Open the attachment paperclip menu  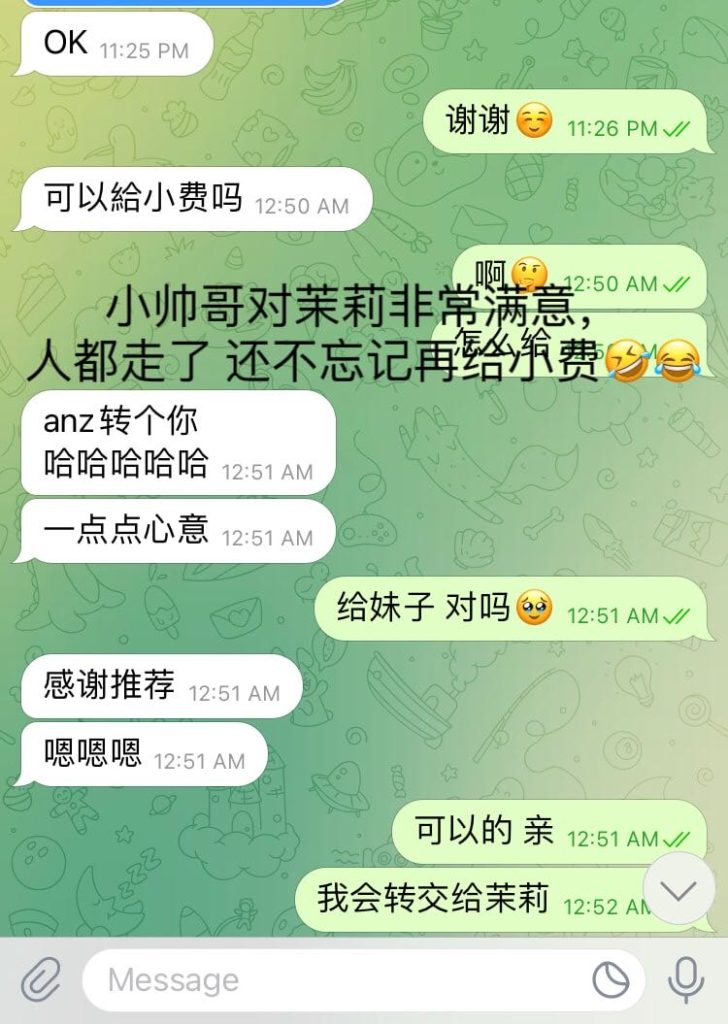click(x=40, y=980)
